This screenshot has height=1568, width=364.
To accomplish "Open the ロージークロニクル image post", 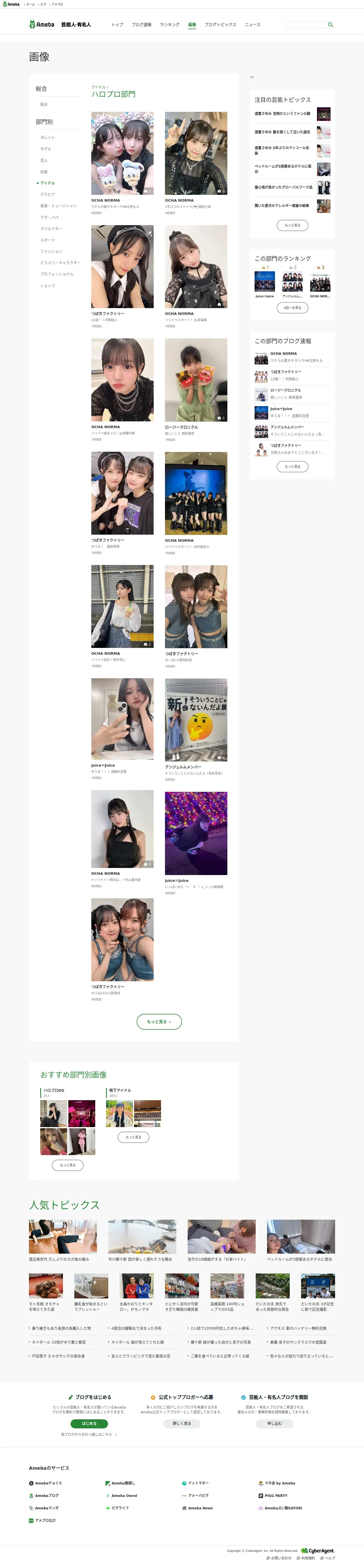I will 196,380.
